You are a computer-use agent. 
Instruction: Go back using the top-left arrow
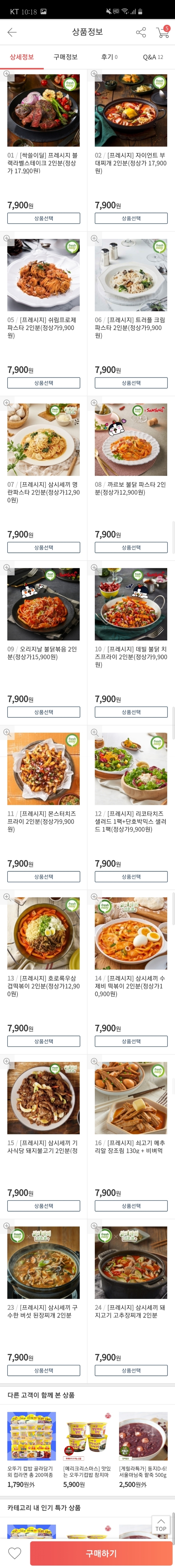pos(12,32)
